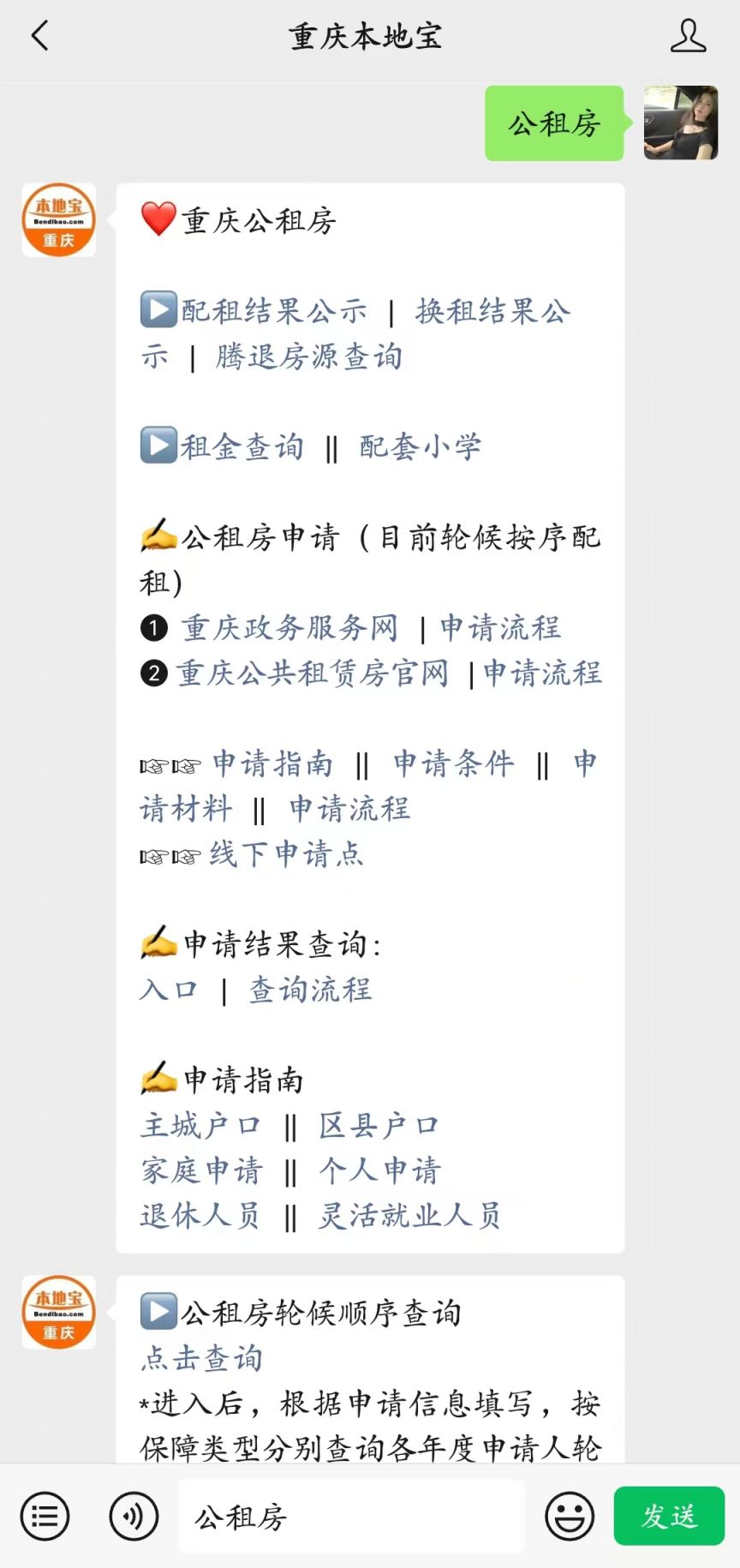Select the 主城户口 guide link

pyautogui.click(x=200, y=1126)
